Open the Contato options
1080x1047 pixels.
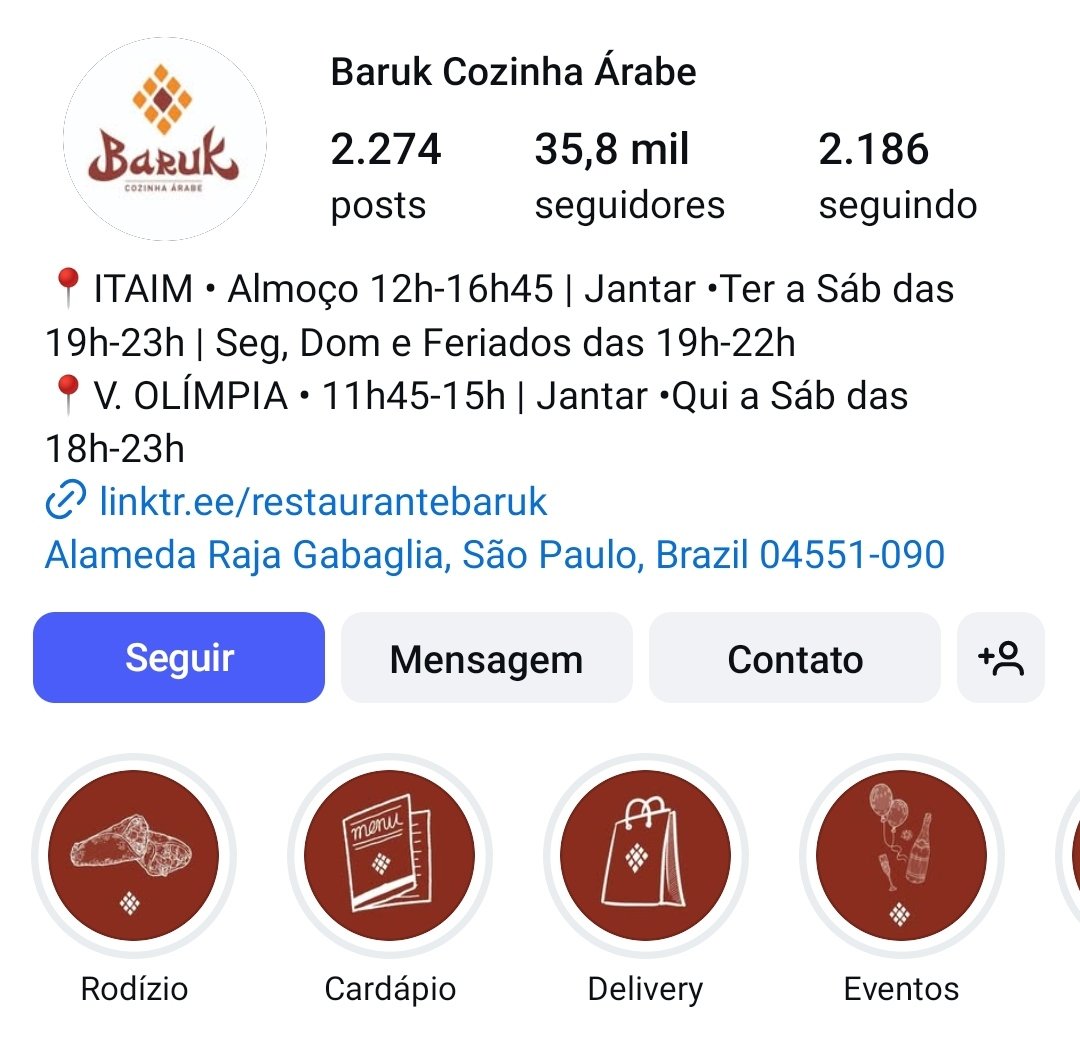coord(795,658)
